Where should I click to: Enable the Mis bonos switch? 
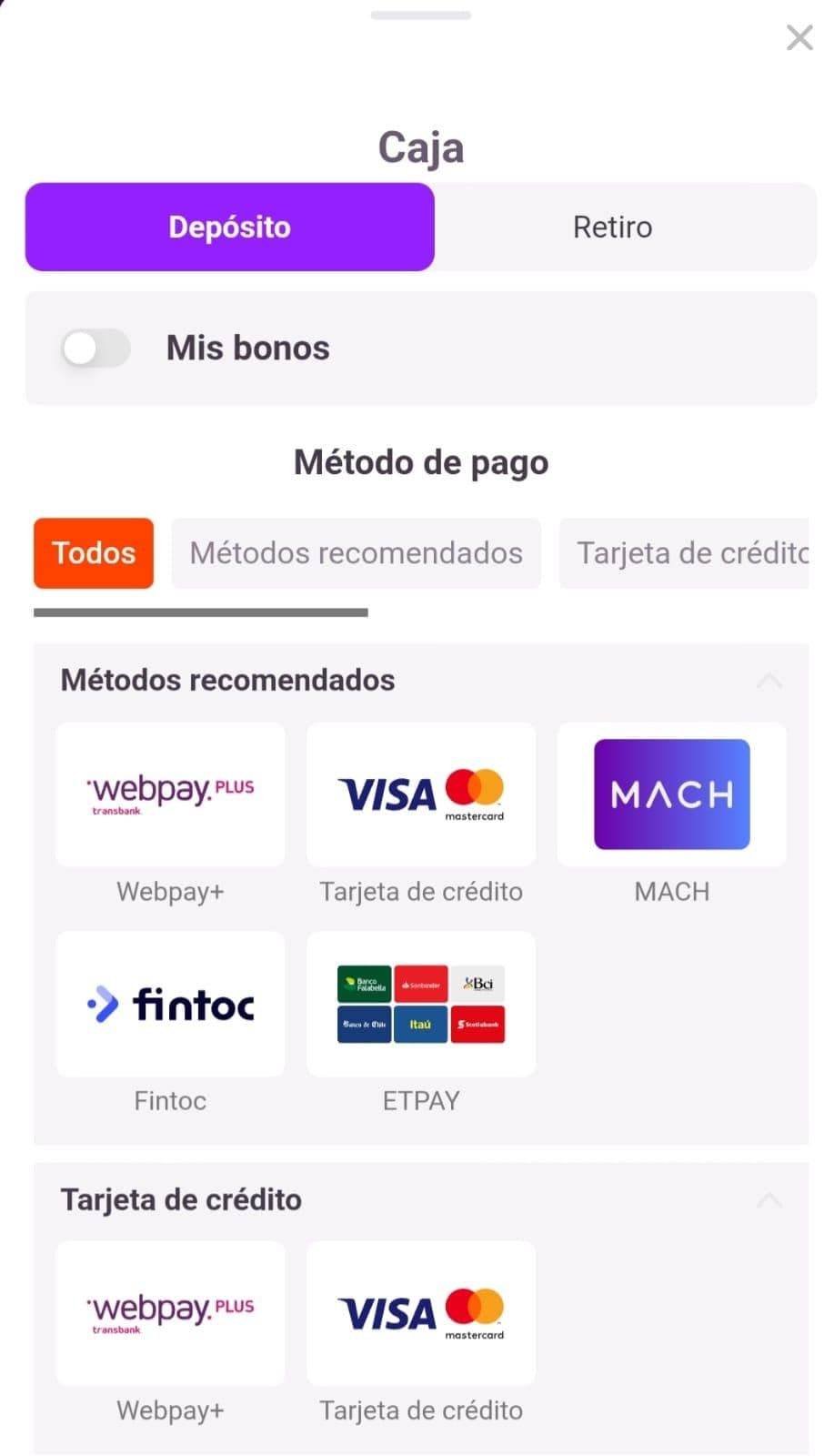click(x=95, y=348)
